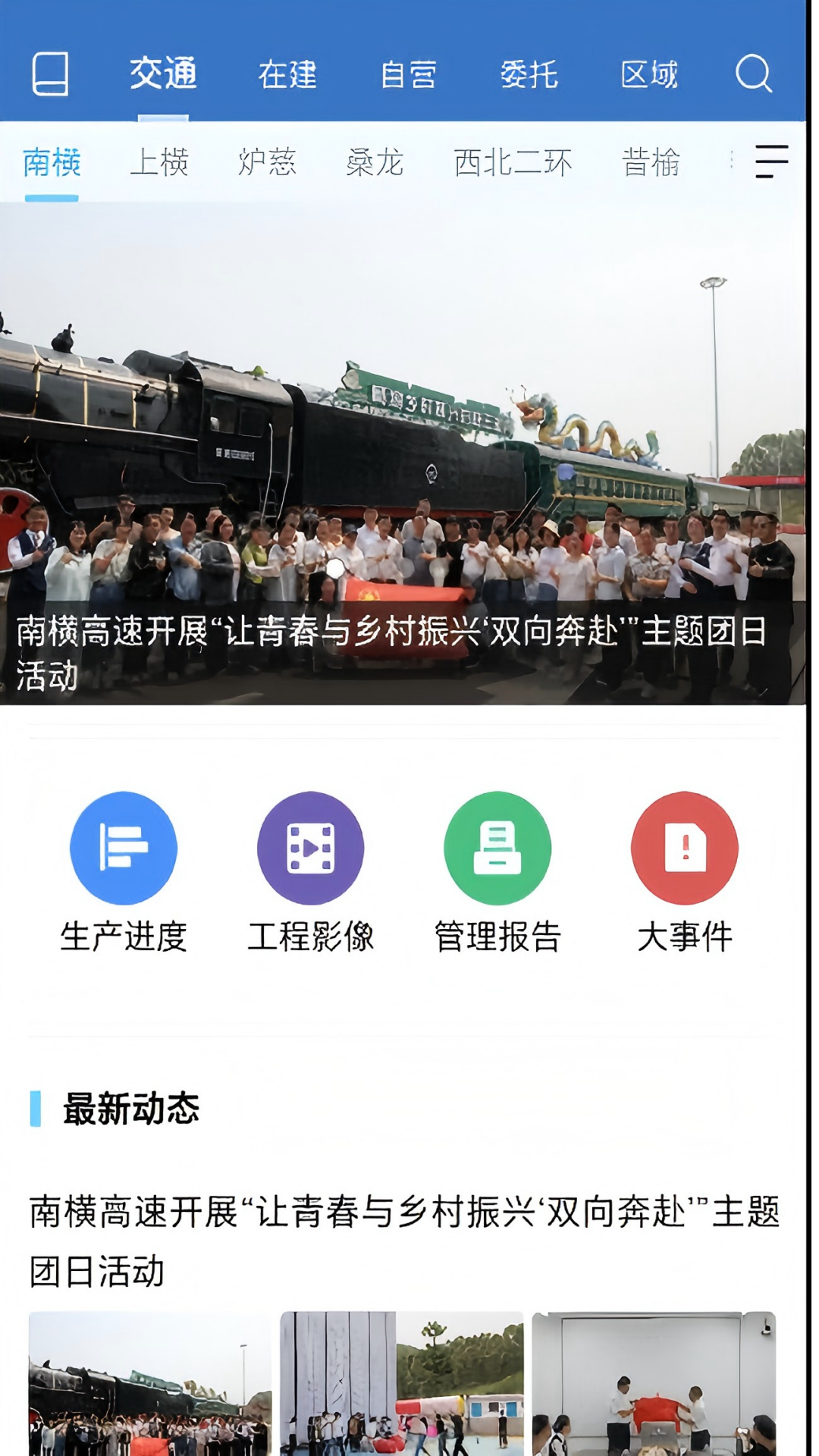Viewport: 819px width, 1456px height.
Task: Tap the overflow dots next to 昔榆
Action: coord(730,162)
